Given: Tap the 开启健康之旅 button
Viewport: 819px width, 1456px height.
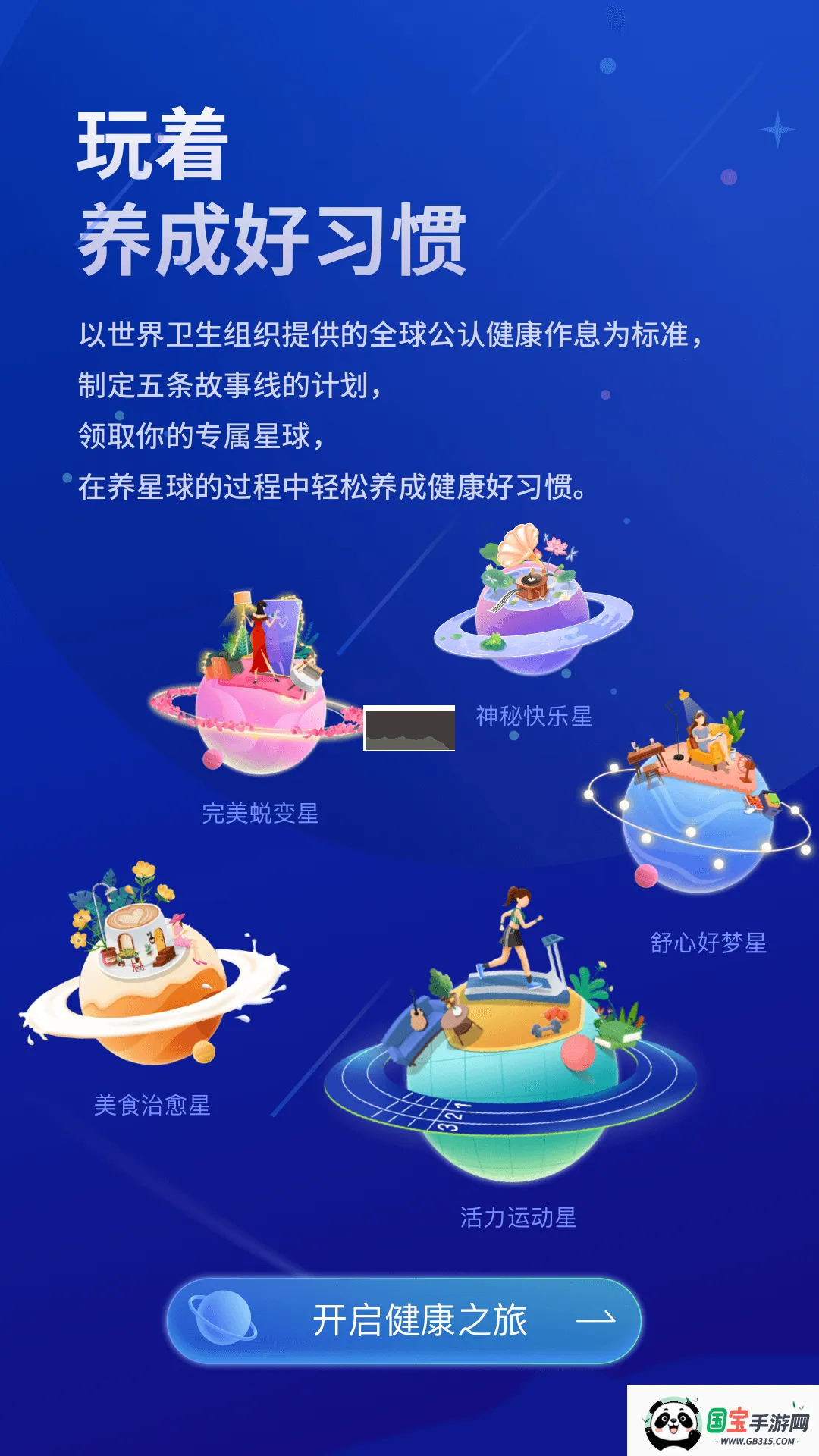Looking at the screenshot, I should point(404,1320).
